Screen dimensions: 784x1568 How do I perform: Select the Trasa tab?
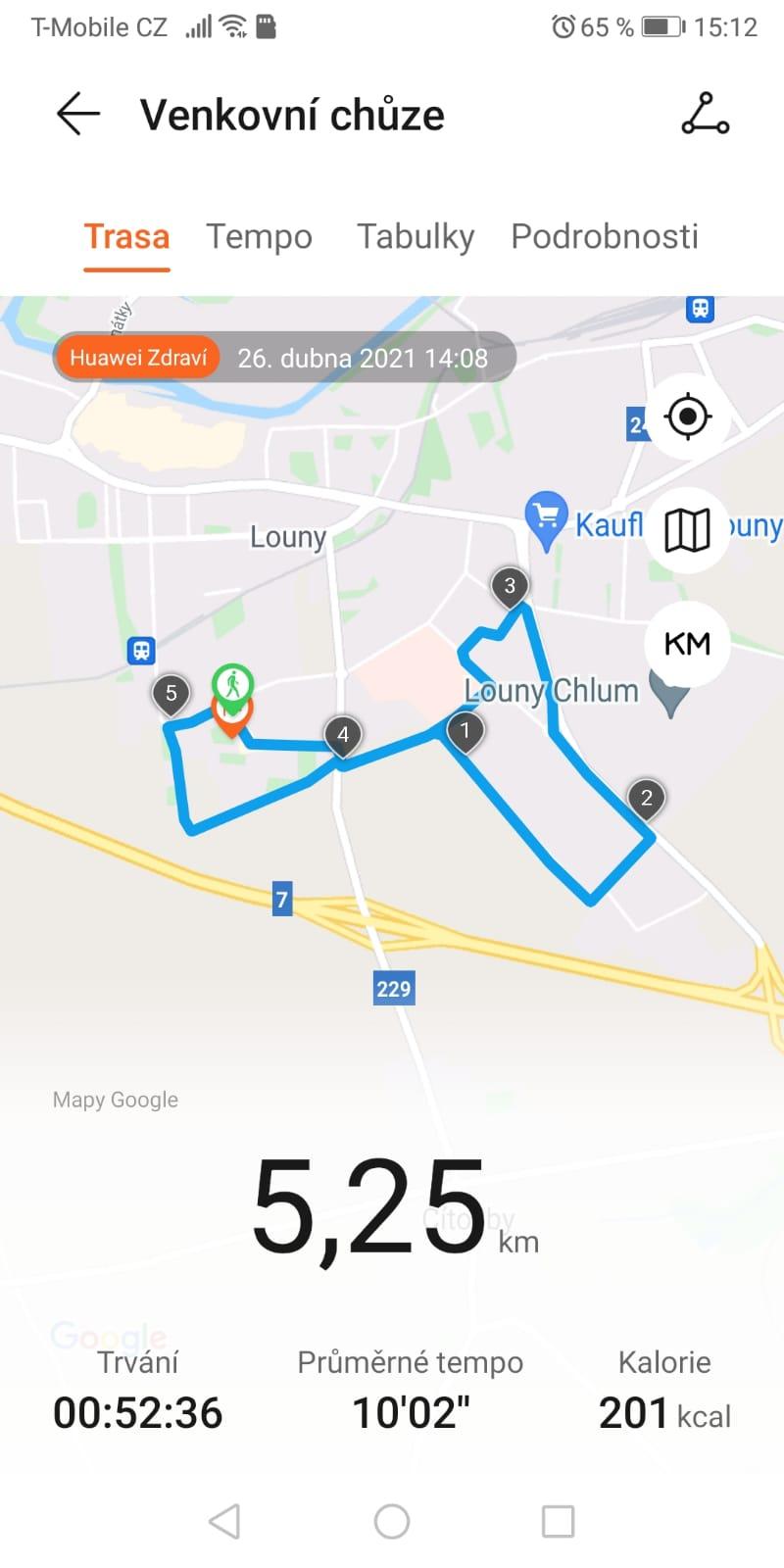click(x=126, y=236)
